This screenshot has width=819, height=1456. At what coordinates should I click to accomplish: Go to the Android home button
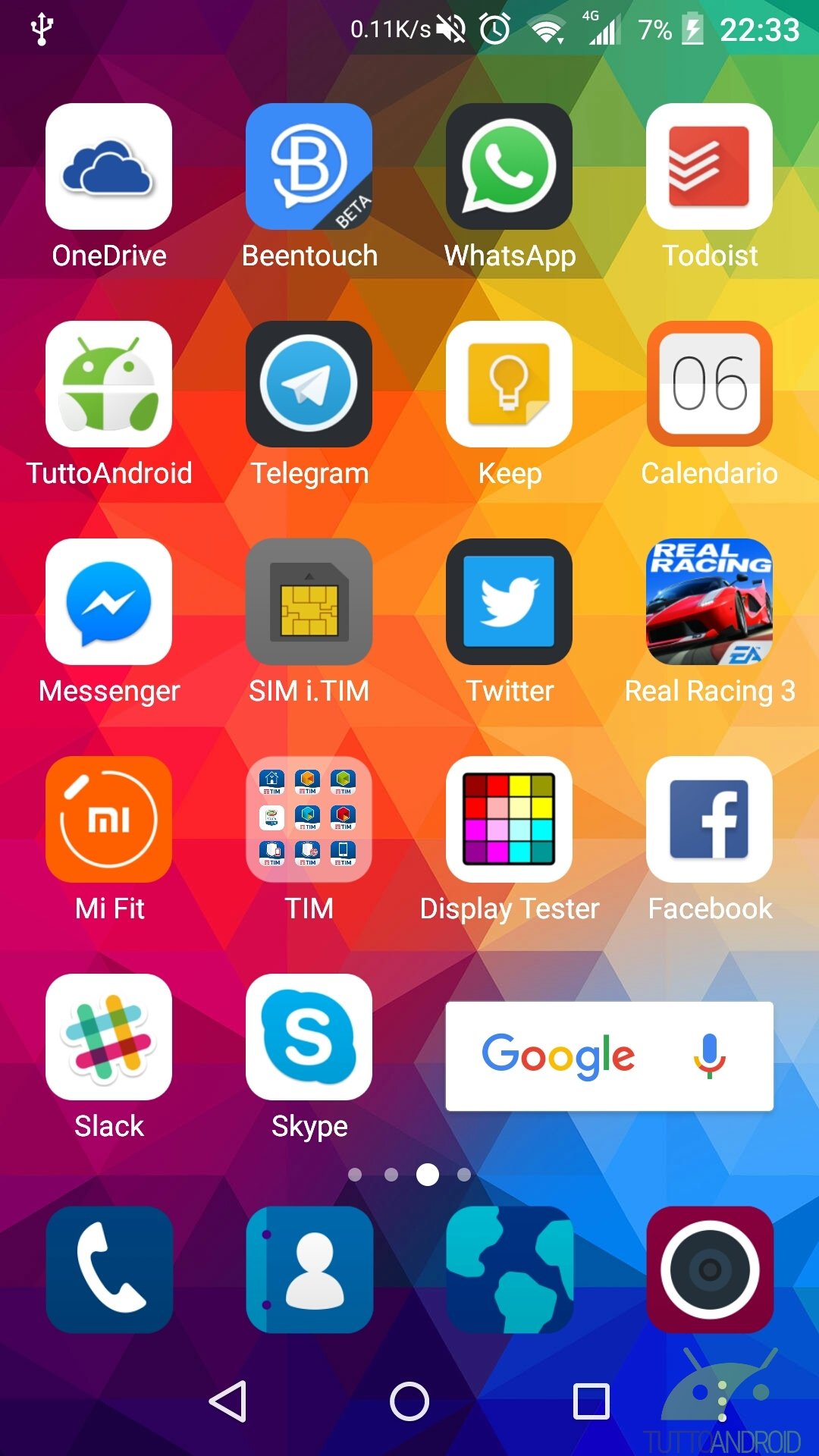409,1401
